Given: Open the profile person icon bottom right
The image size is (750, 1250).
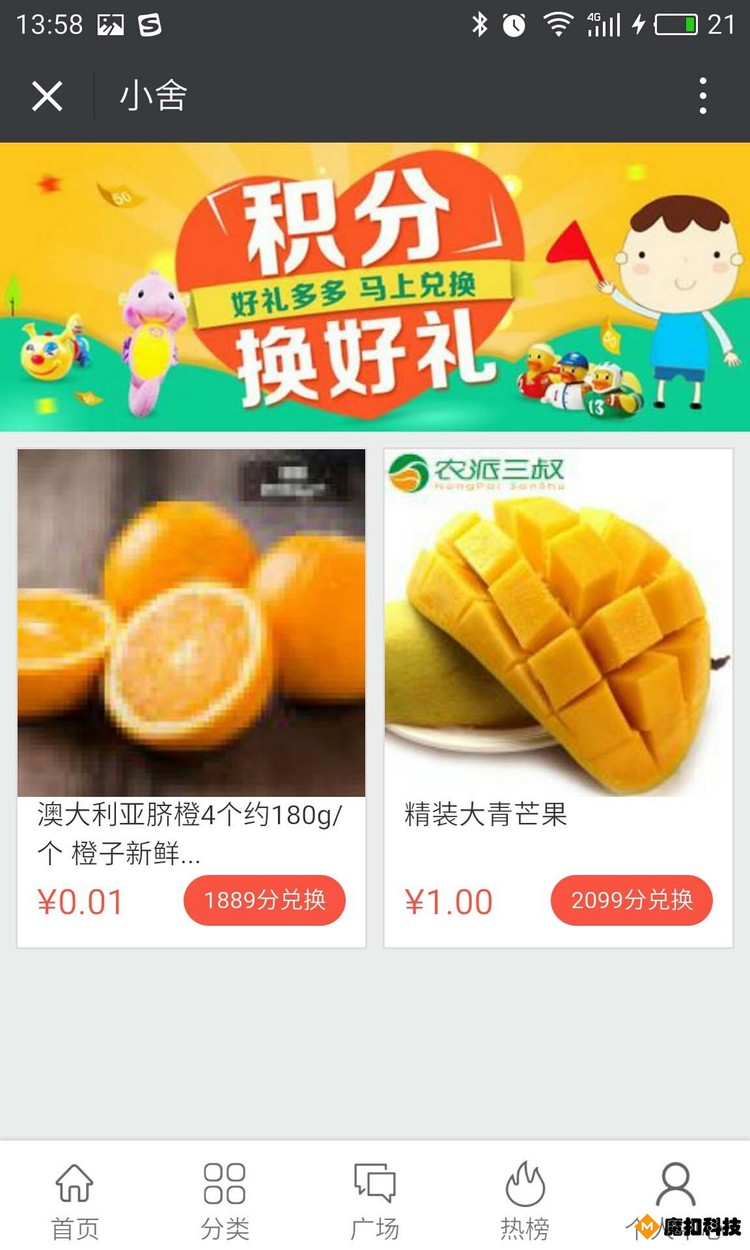Looking at the screenshot, I should [675, 1185].
